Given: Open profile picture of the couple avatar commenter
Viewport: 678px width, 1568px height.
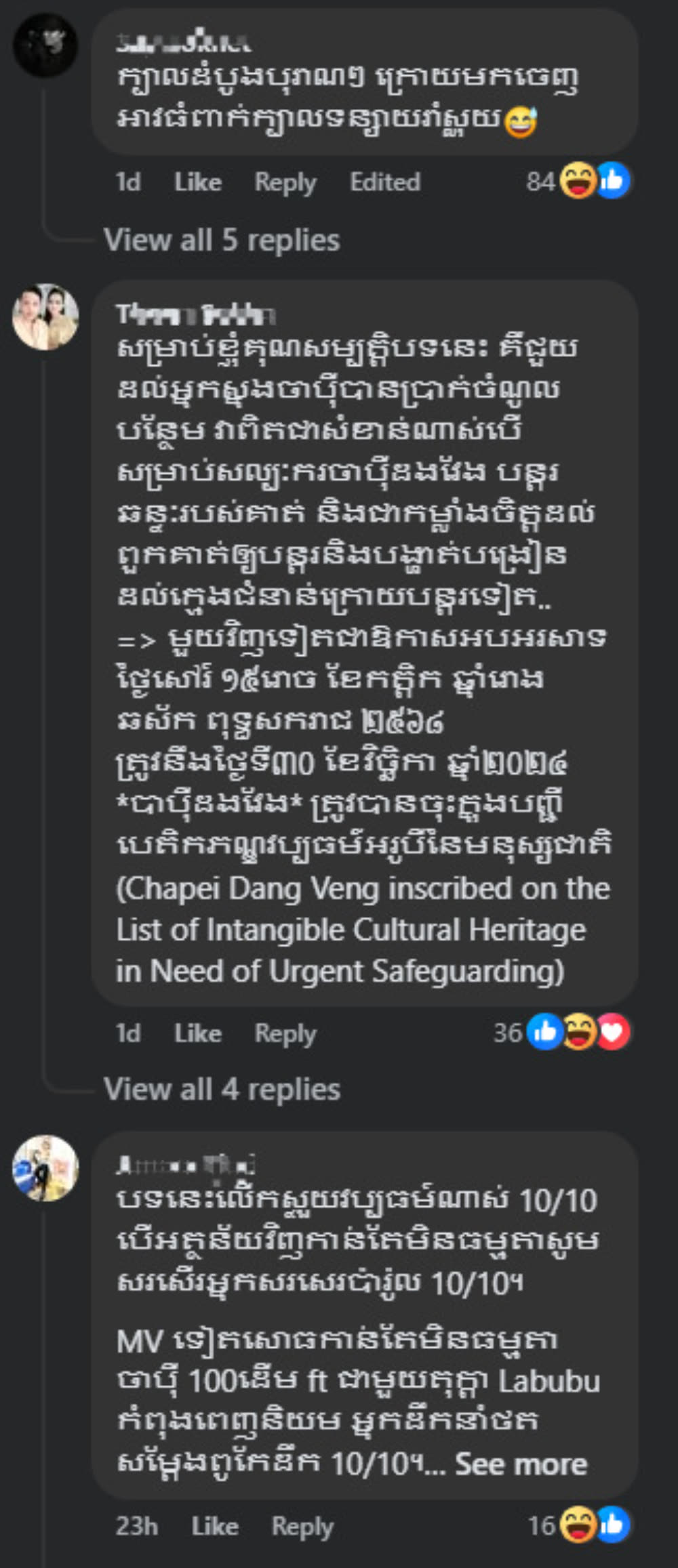Looking at the screenshot, I should coord(45,316).
